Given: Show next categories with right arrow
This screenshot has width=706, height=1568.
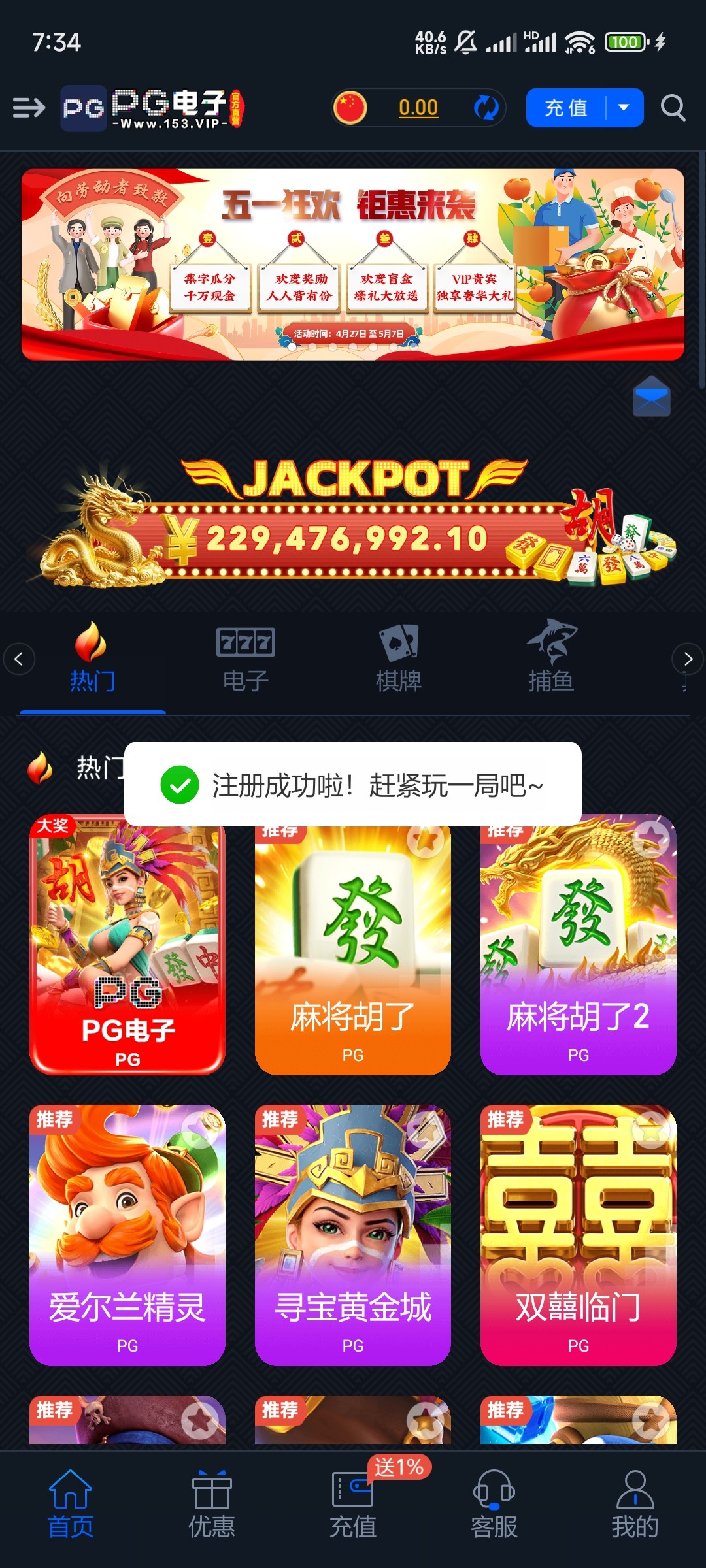Looking at the screenshot, I should pyautogui.click(x=687, y=659).
